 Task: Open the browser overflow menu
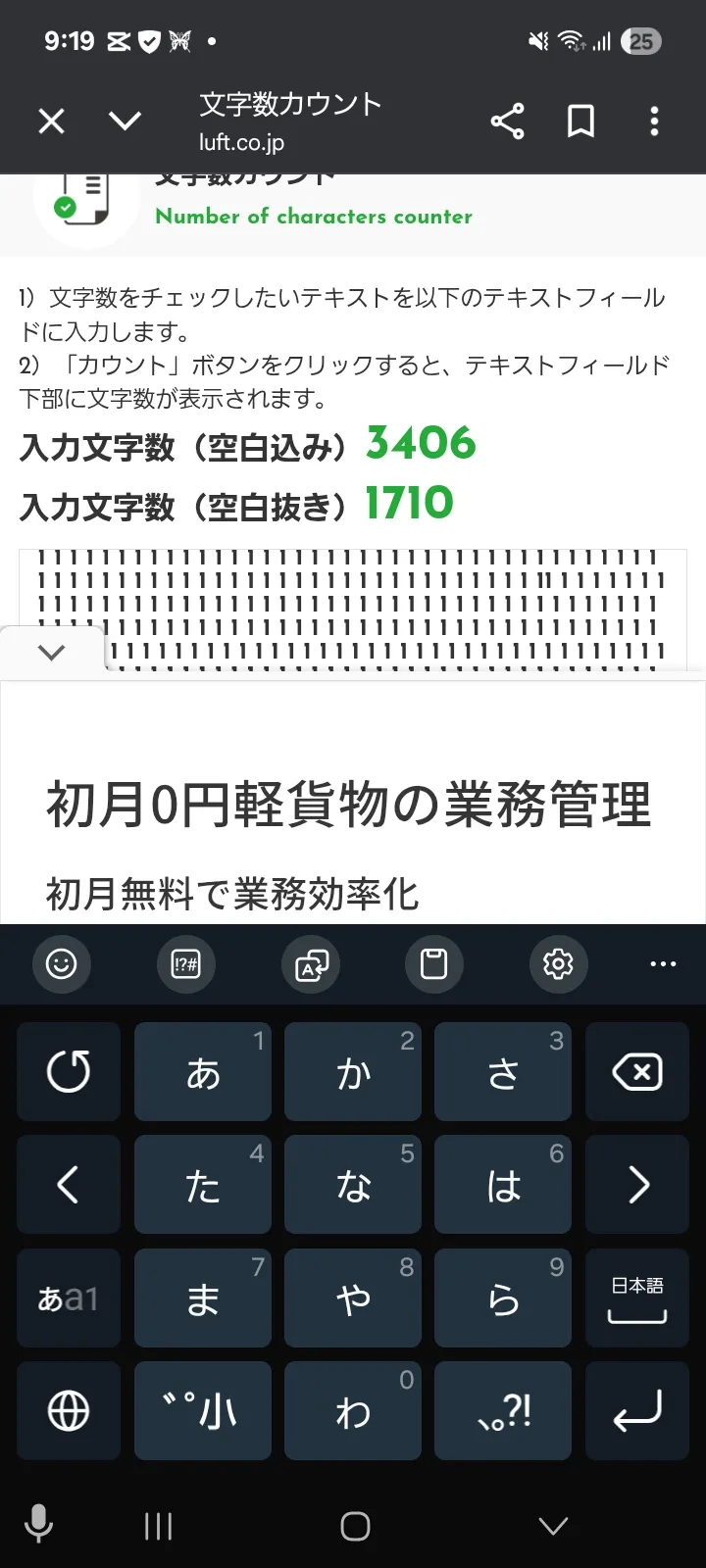click(x=654, y=122)
